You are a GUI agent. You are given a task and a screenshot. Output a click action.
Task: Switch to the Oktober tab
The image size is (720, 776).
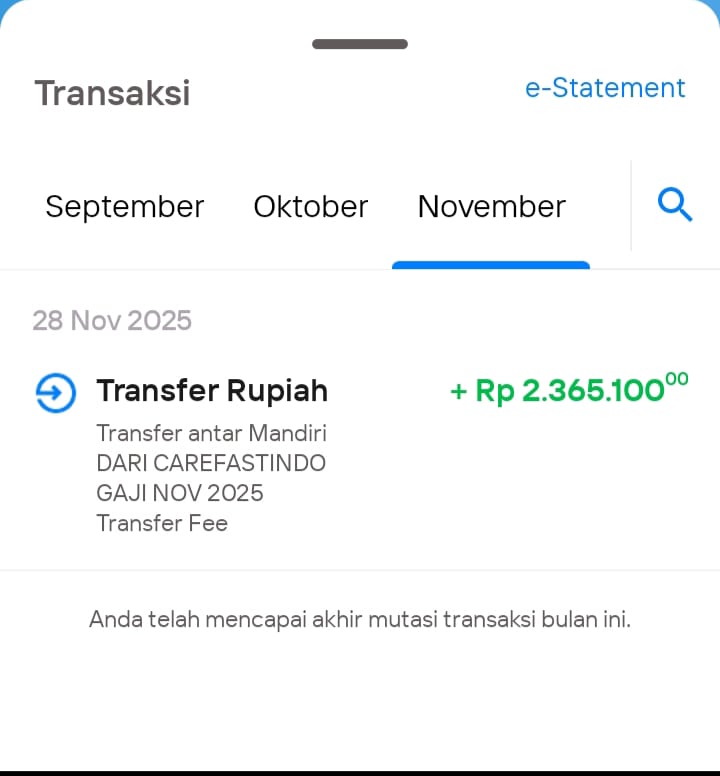[310, 207]
